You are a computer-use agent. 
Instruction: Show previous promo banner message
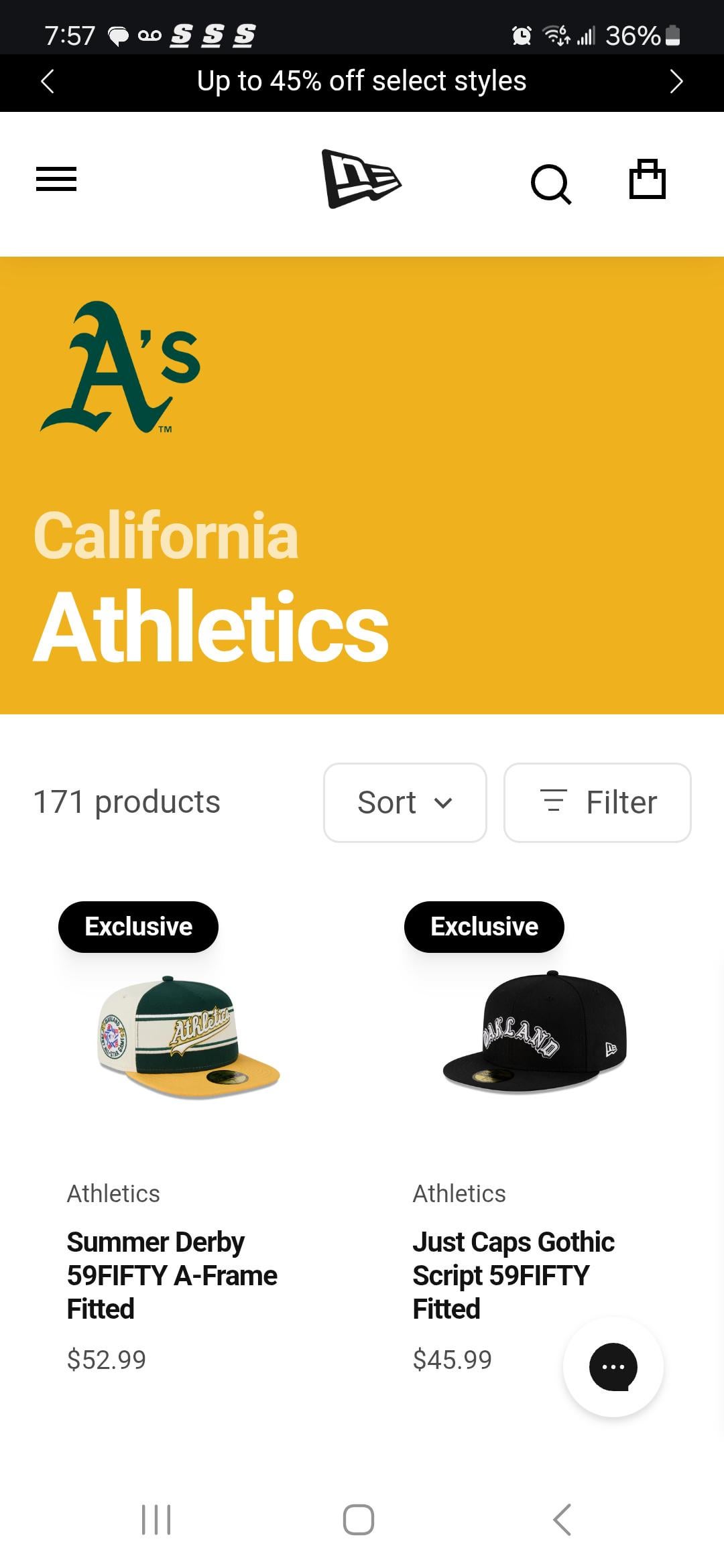coord(48,82)
